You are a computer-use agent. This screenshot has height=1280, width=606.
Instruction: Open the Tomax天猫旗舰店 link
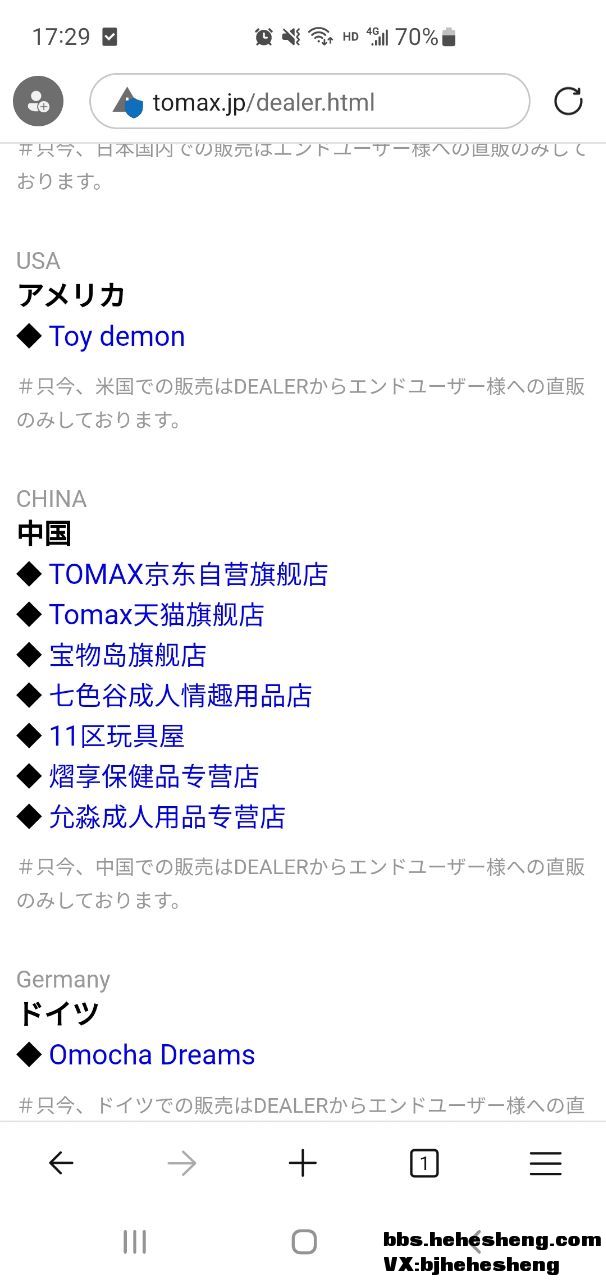pos(156,614)
